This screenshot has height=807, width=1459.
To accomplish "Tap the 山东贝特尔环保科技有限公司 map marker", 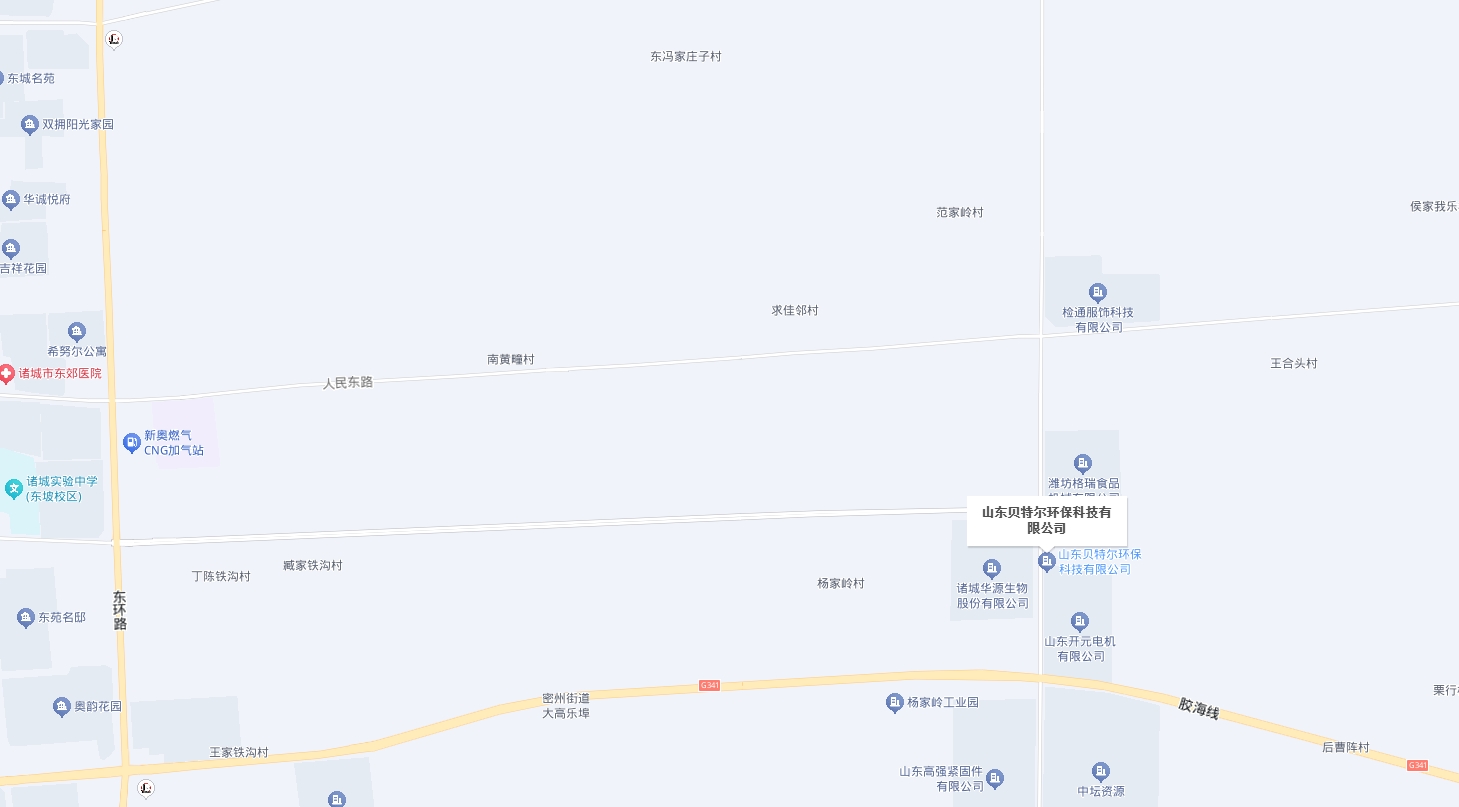I will tap(1047, 562).
